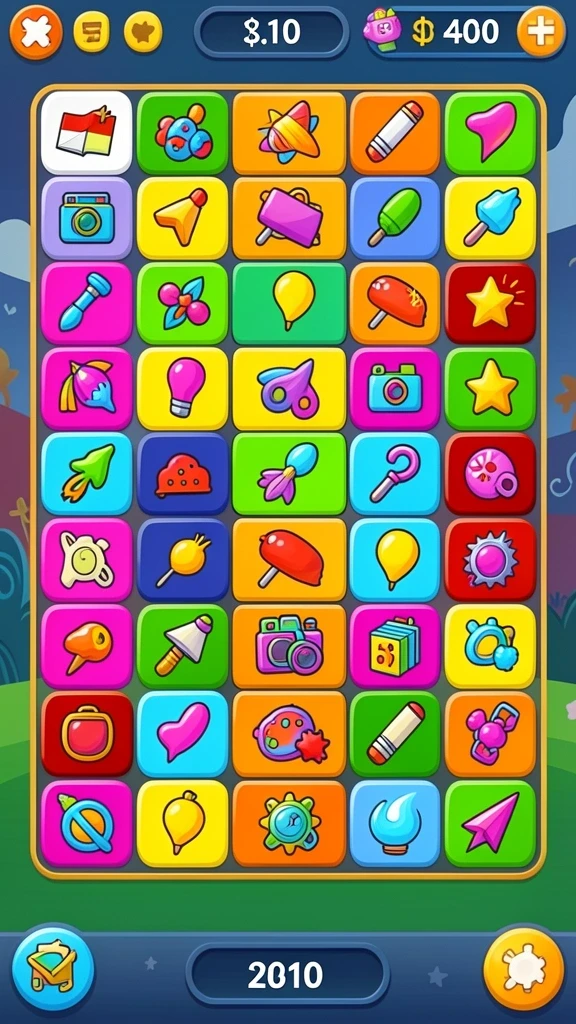Pick the green popsicle on blue tile

(x=394, y=218)
